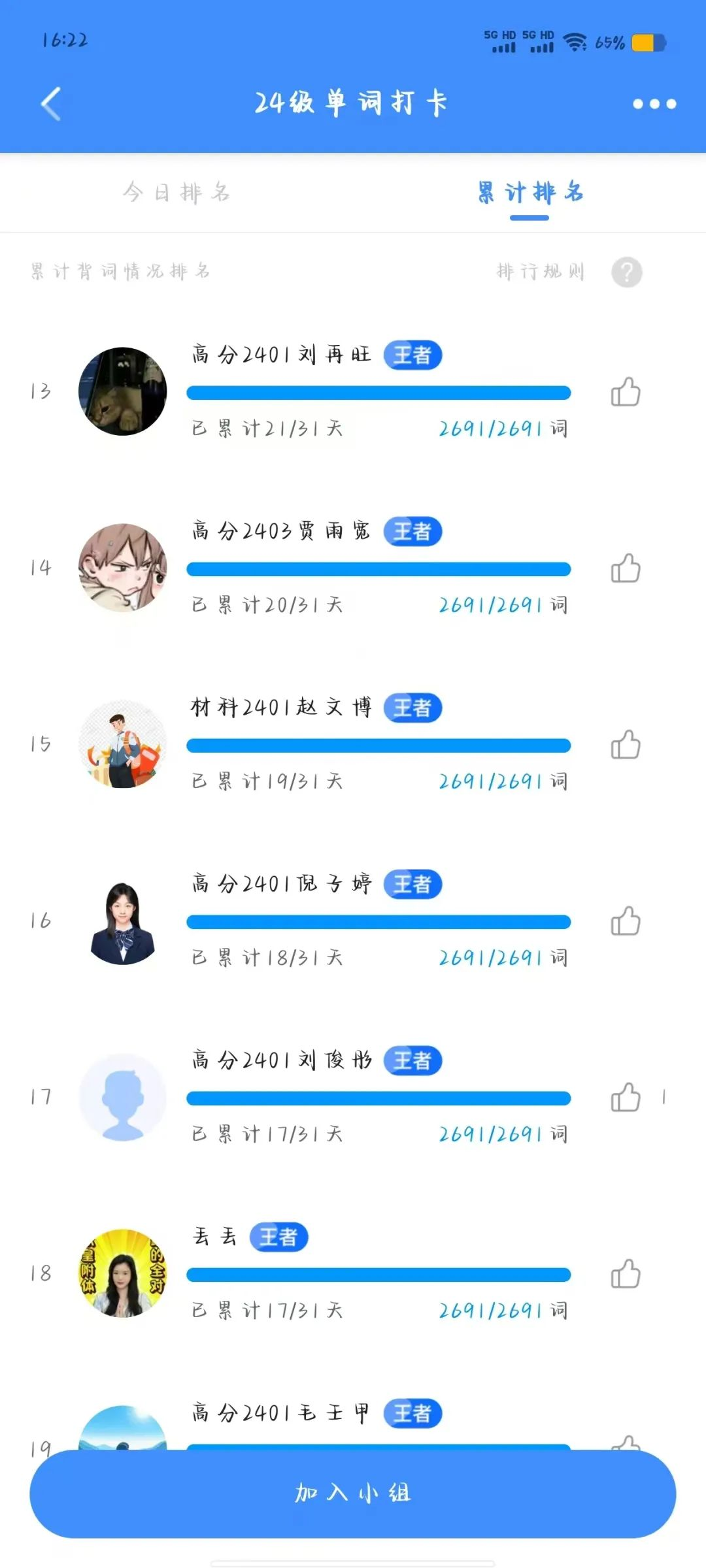Select the 累计排名 tab
706x1568 pixels.
pyautogui.click(x=529, y=193)
